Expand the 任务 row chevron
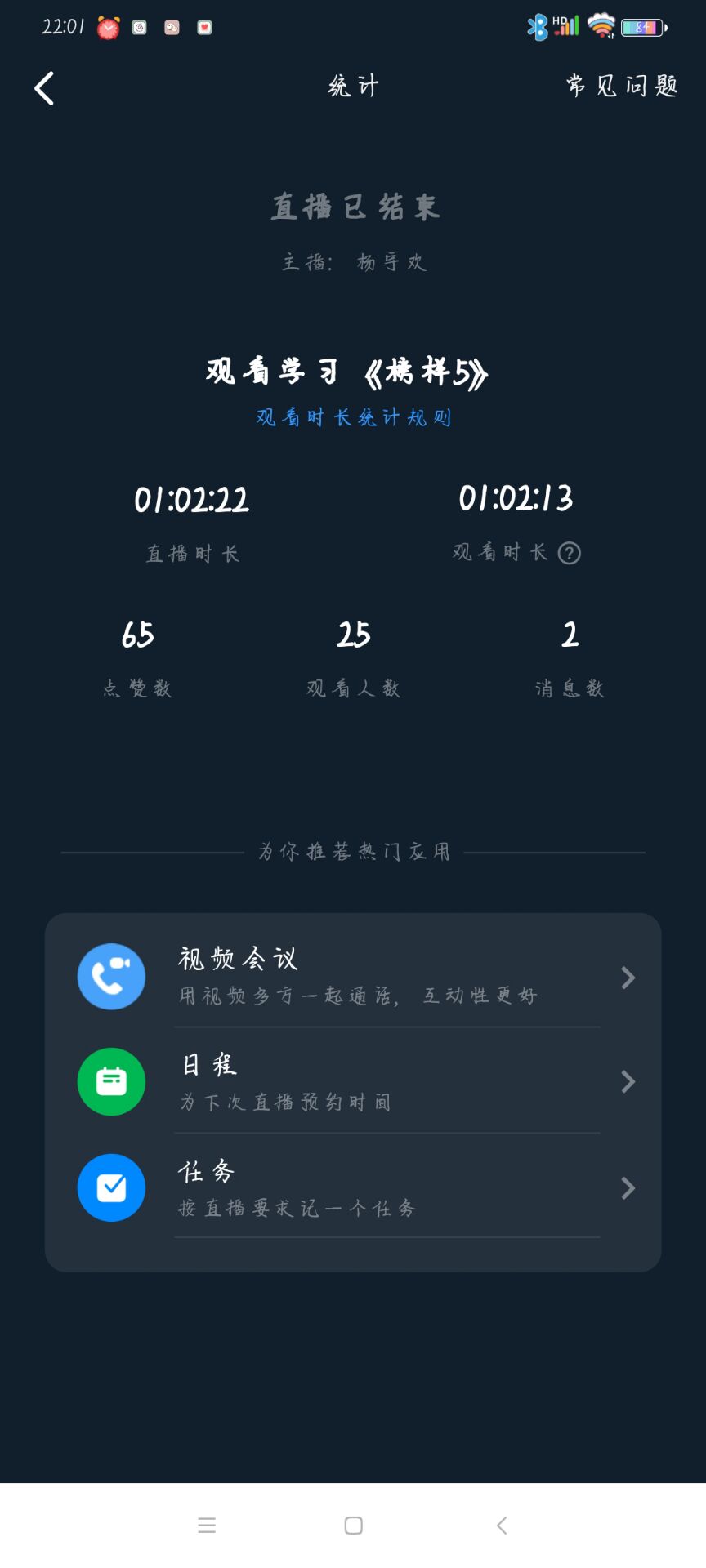The width and height of the screenshot is (706, 1568). [628, 1188]
